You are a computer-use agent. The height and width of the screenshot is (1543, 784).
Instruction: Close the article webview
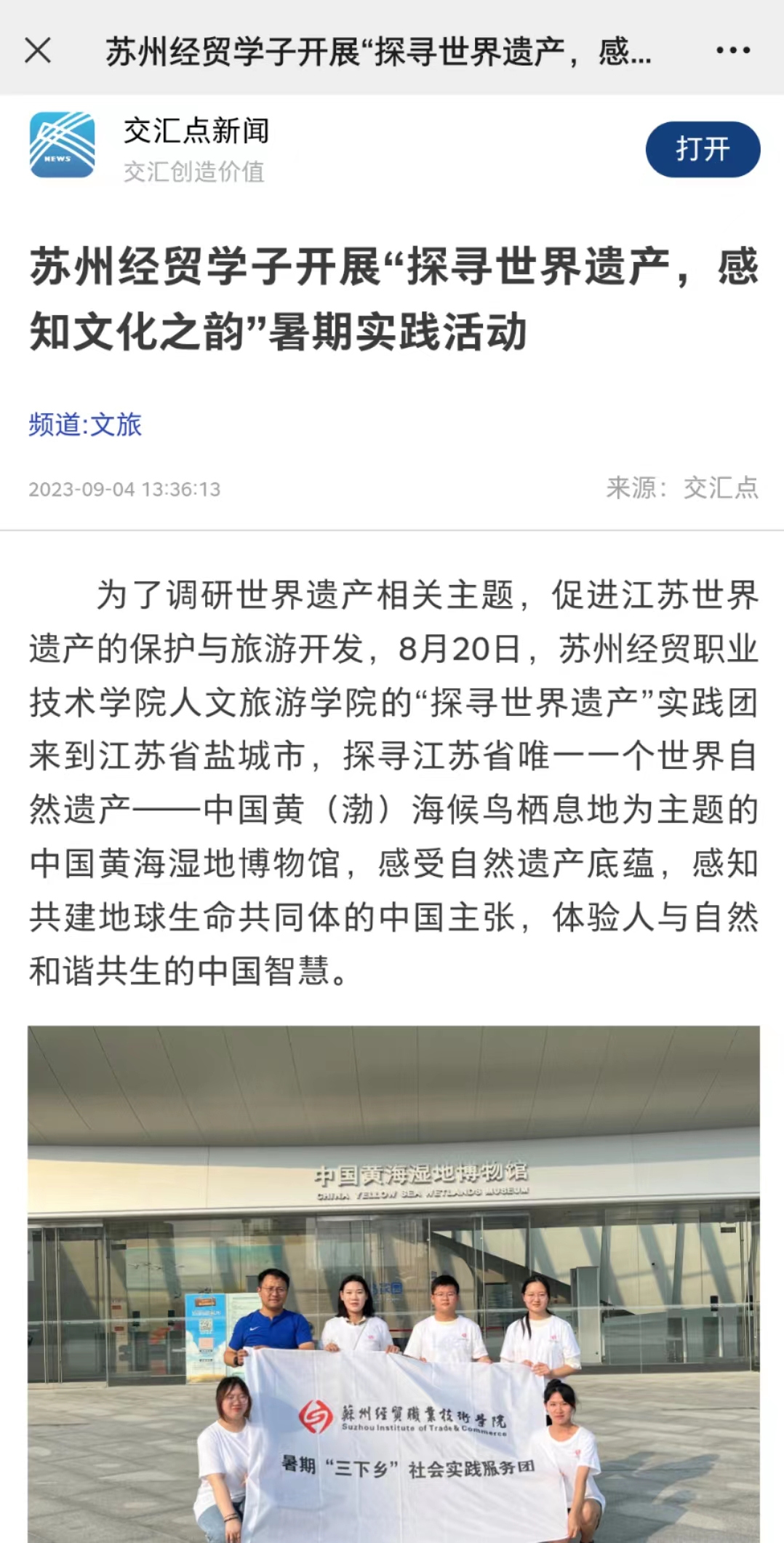point(38,51)
